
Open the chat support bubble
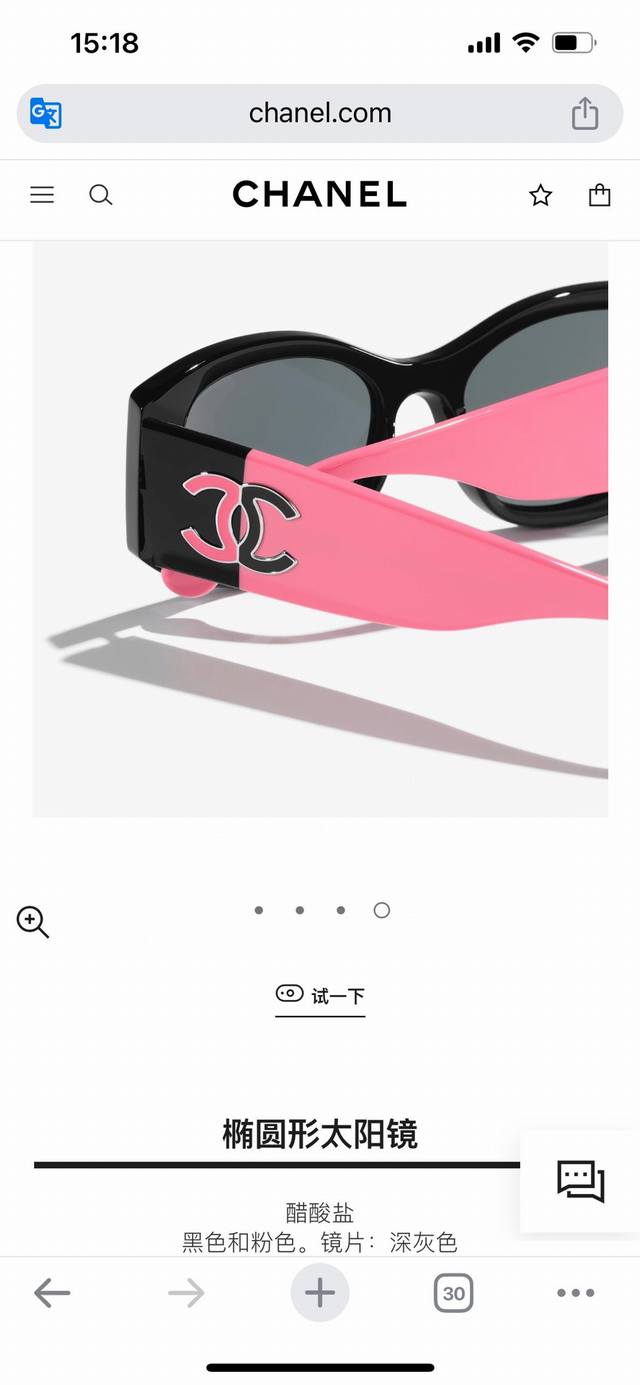click(581, 1181)
